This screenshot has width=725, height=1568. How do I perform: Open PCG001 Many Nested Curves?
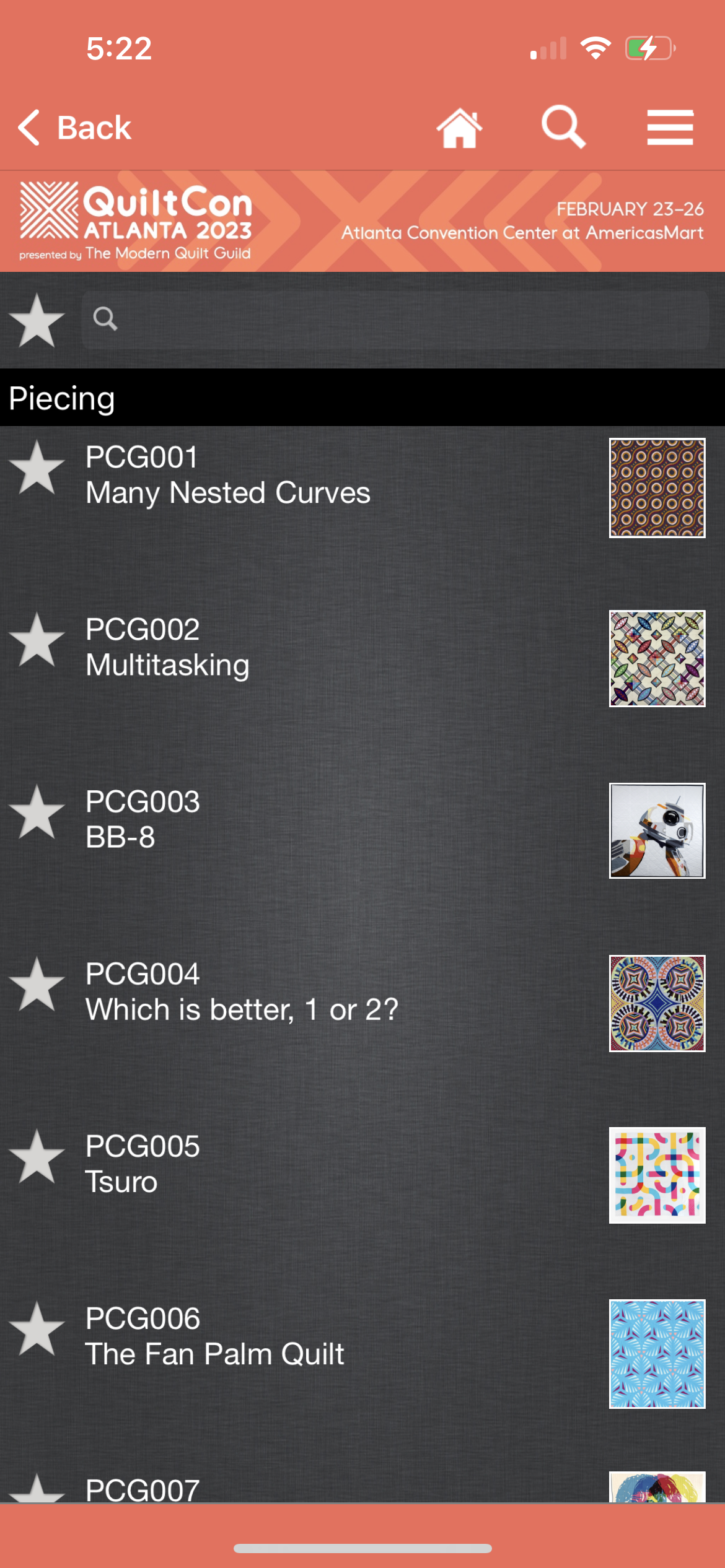[x=228, y=476]
